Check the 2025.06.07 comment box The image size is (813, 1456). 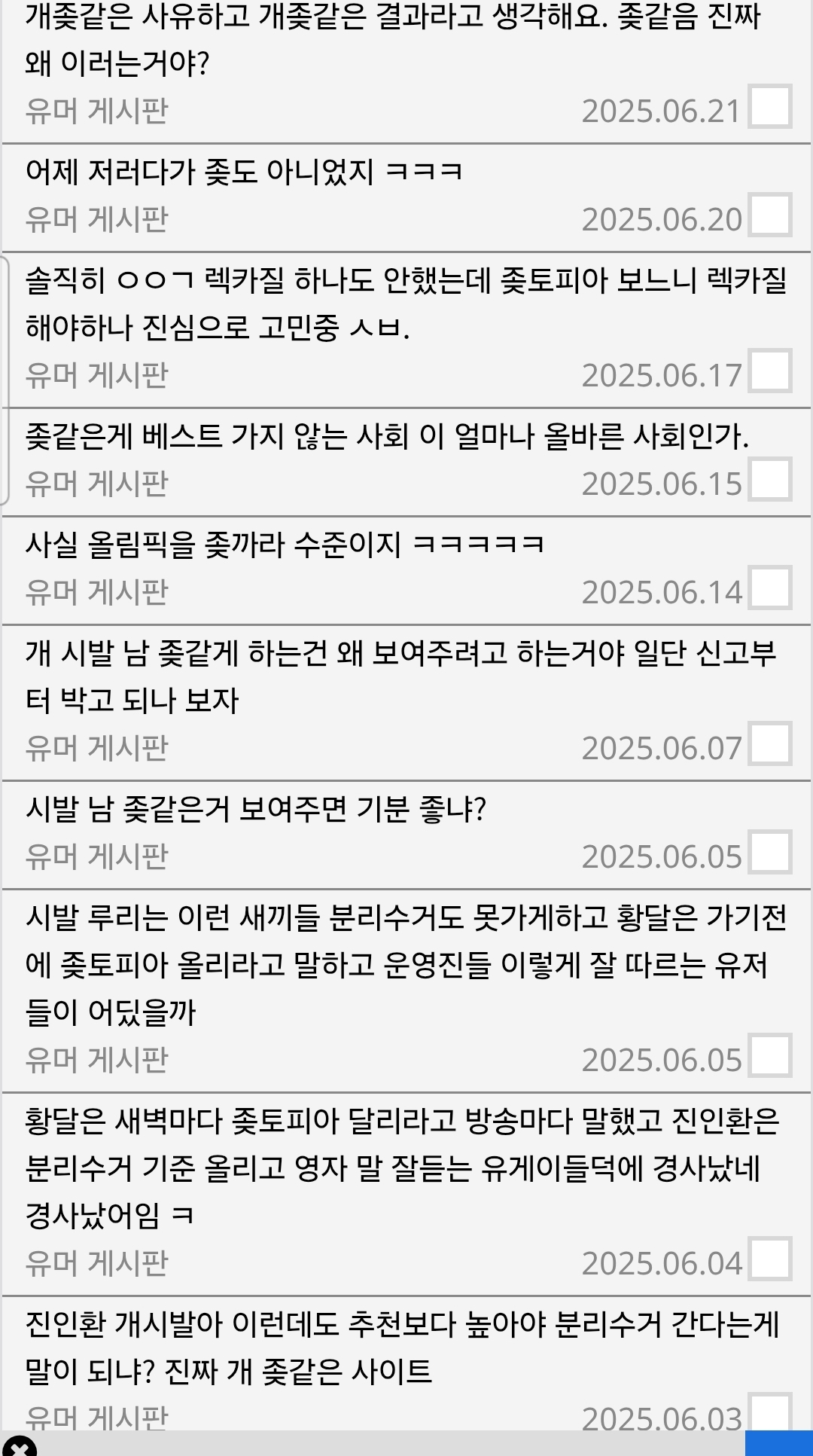[769, 743]
